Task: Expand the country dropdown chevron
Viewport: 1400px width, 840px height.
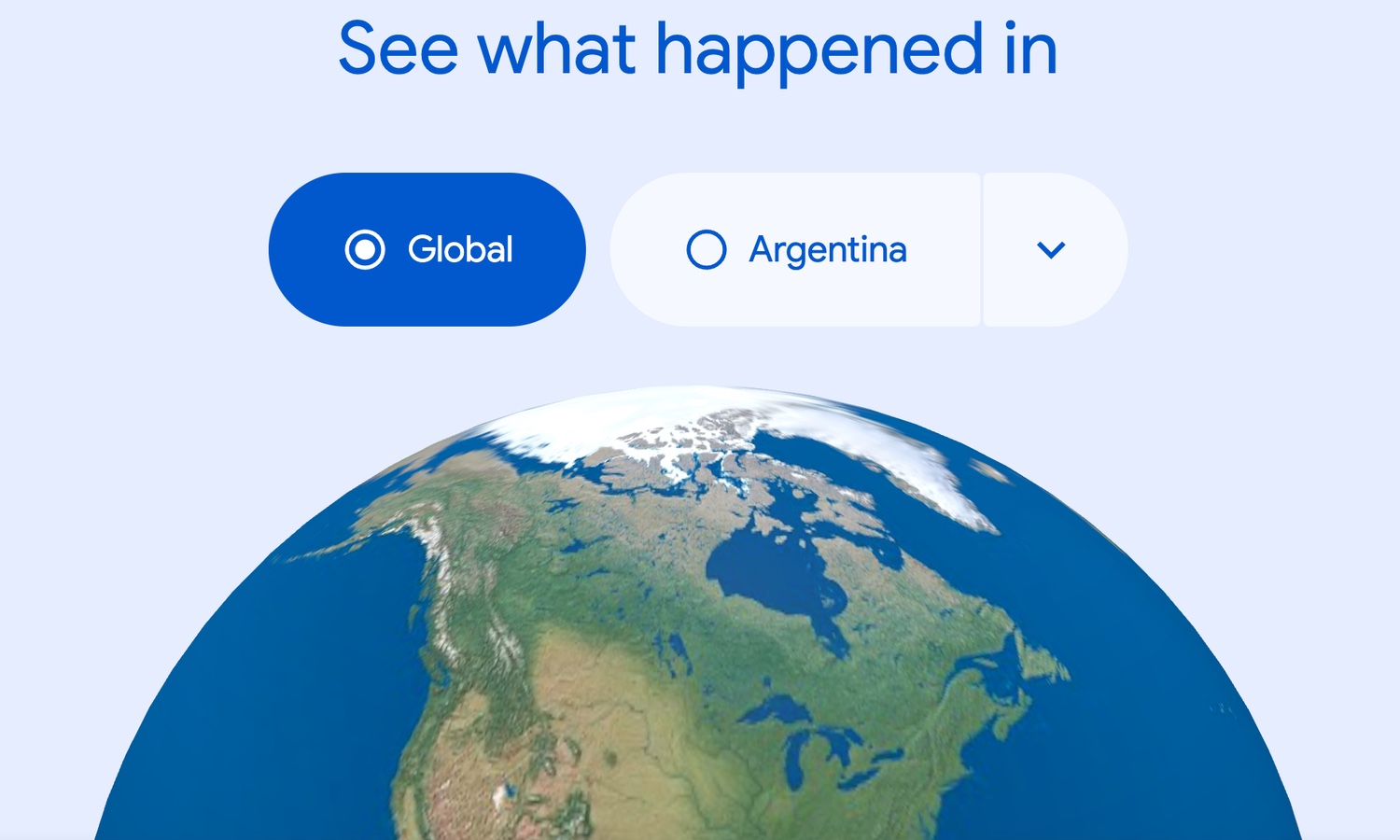Action: 1051,249
